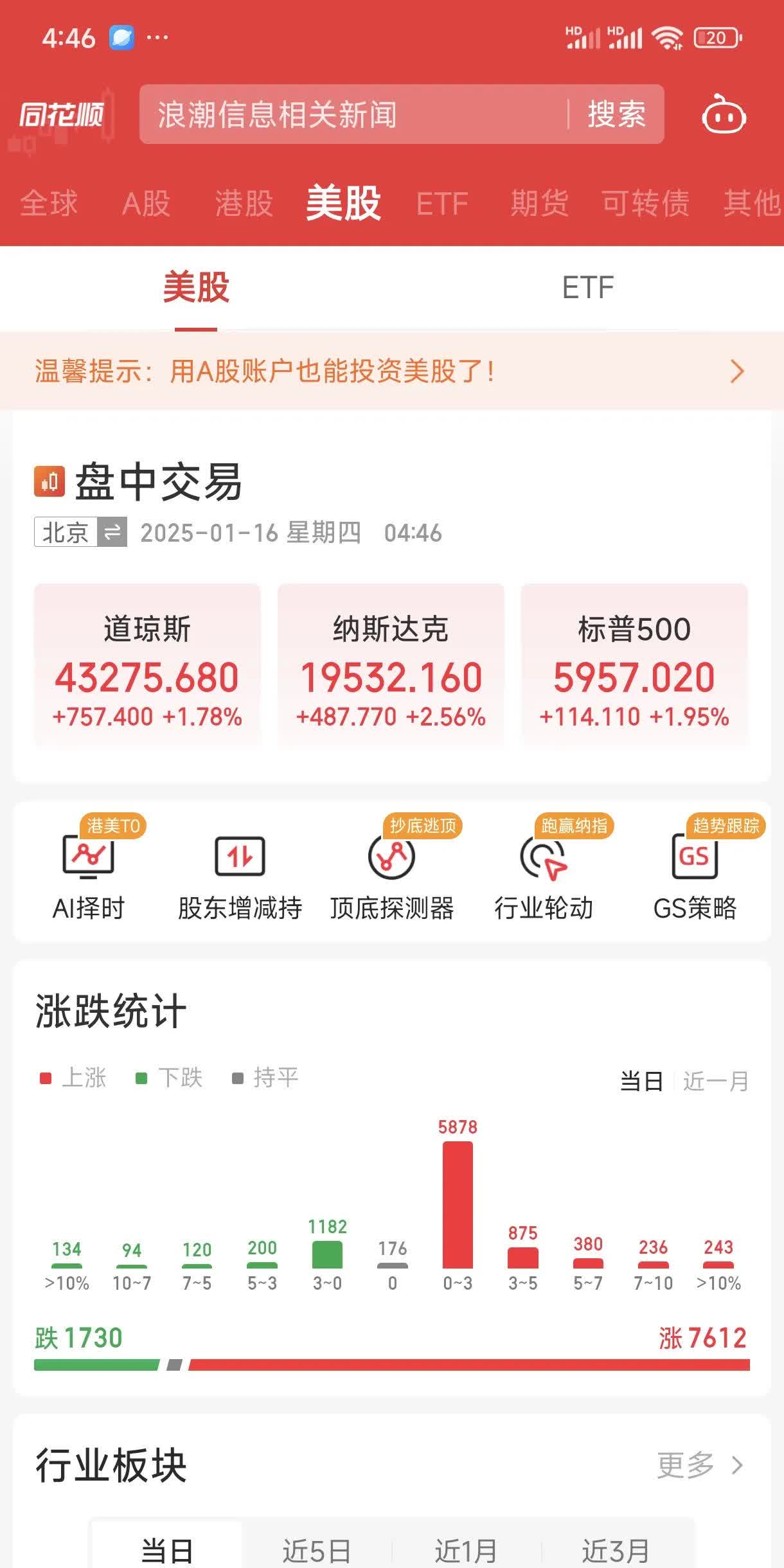Image resolution: width=784 pixels, height=1568 pixels.
Task: Switch to the A股 tab
Action: [146, 204]
